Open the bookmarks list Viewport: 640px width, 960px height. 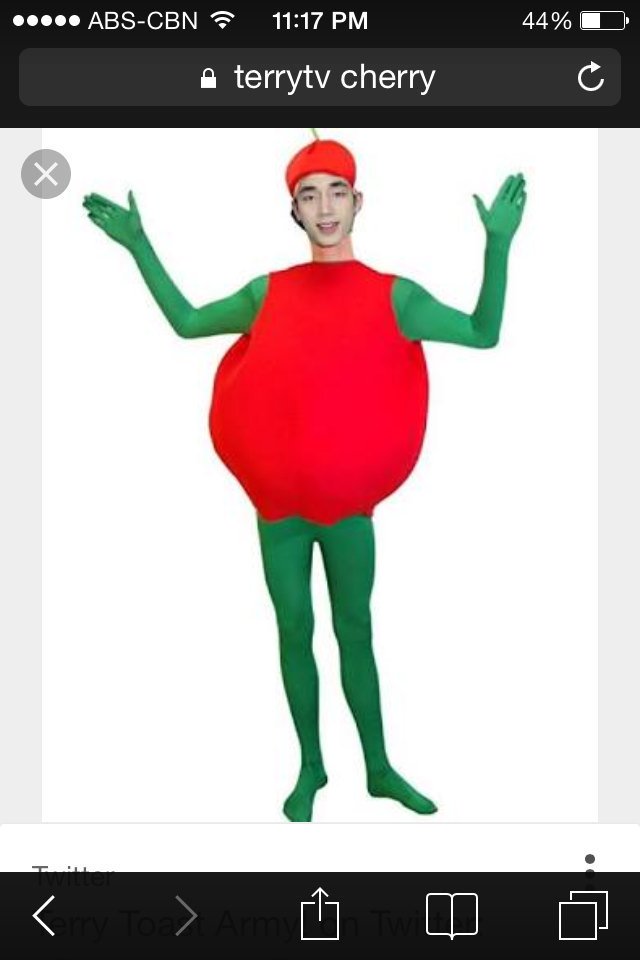(452, 915)
